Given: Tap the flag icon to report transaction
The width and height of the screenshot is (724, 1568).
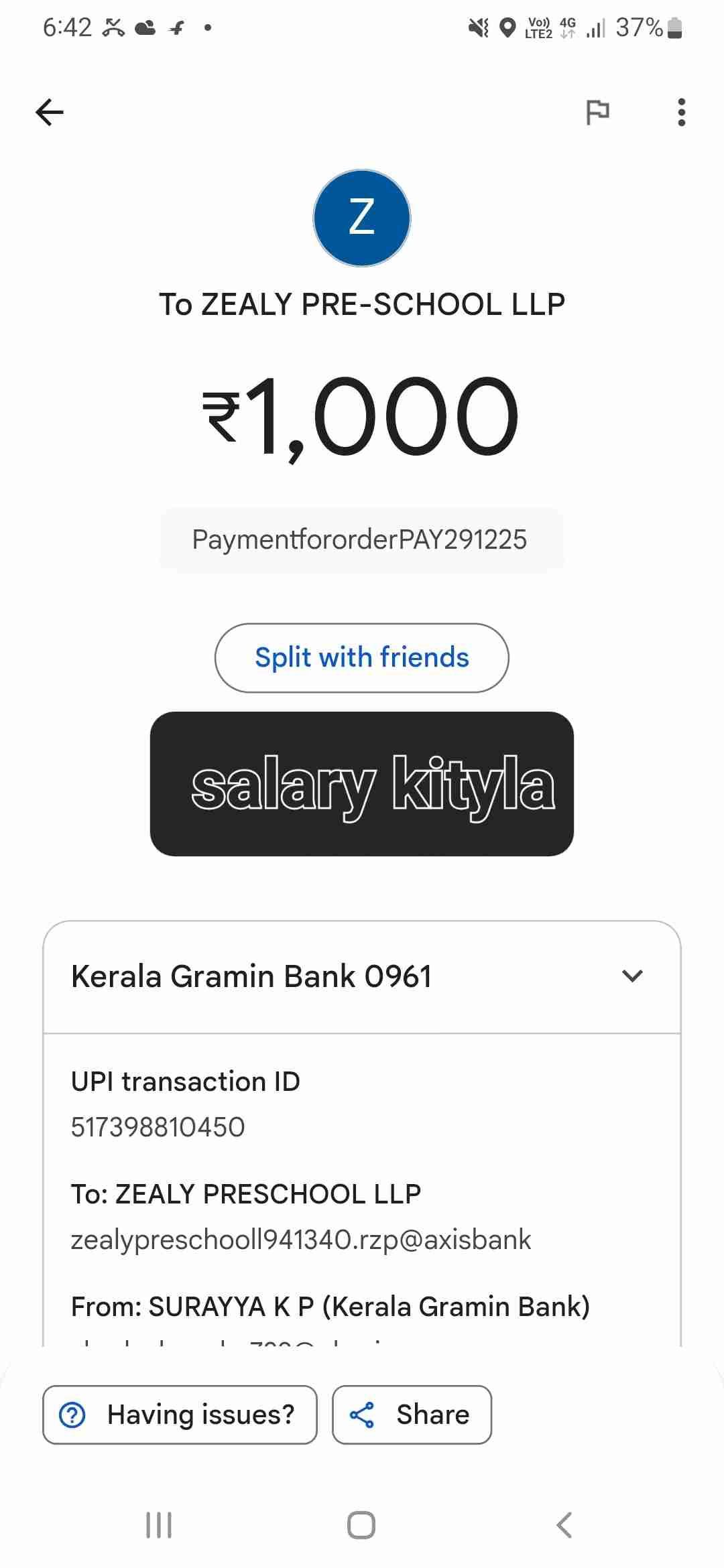Looking at the screenshot, I should click(597, 112).
